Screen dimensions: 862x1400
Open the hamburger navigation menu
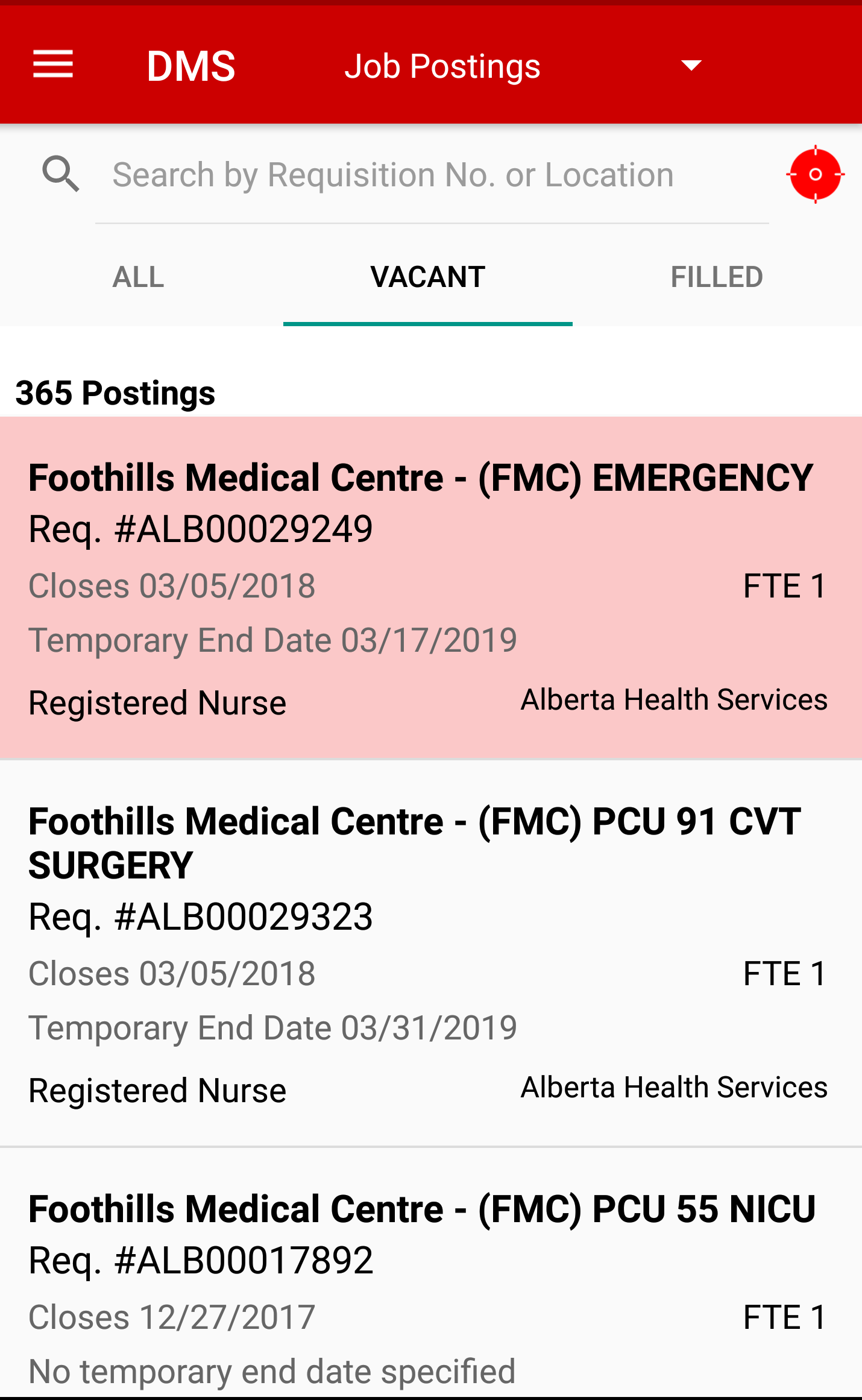(x=53, y=65)
